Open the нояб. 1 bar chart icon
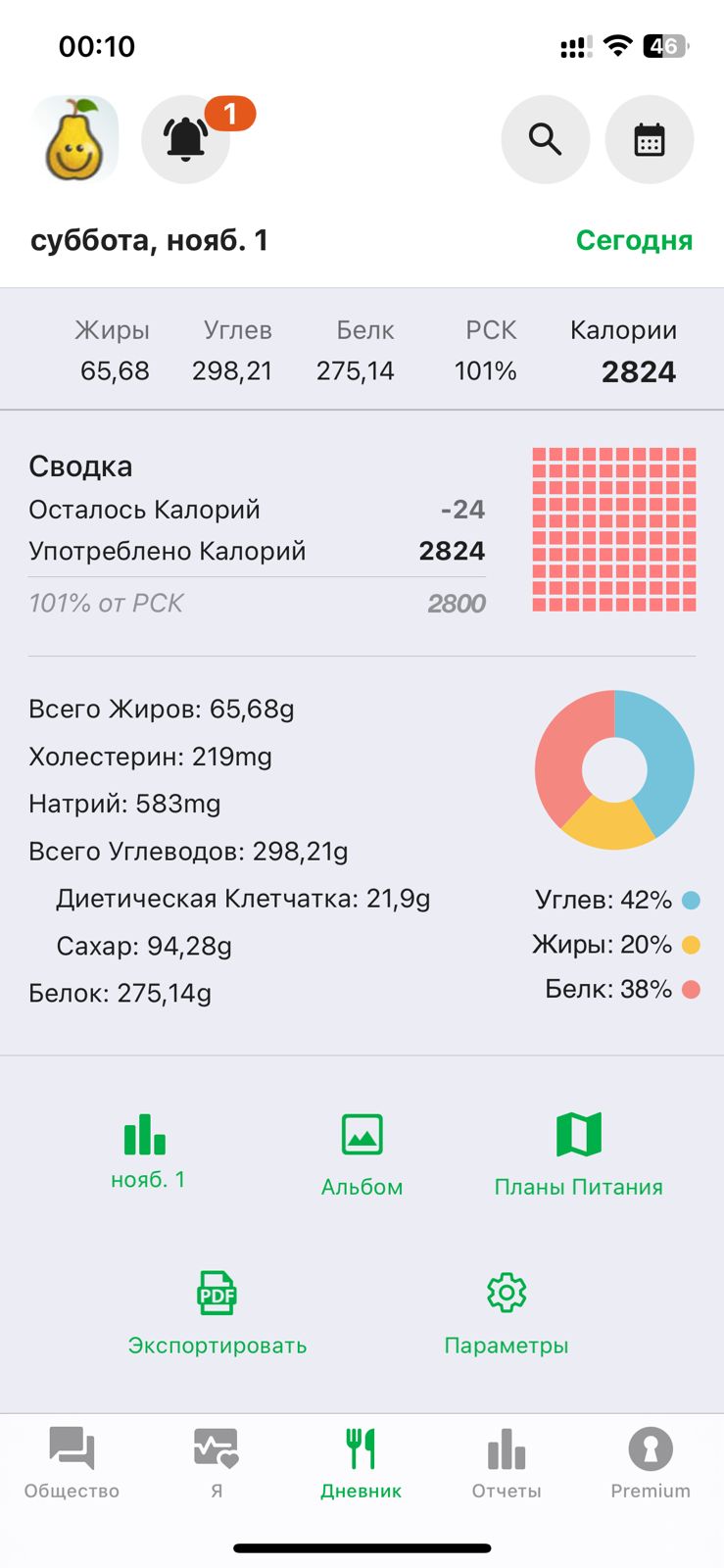The height and width of the screenshot is (1568, 724). coord(144,1132)
